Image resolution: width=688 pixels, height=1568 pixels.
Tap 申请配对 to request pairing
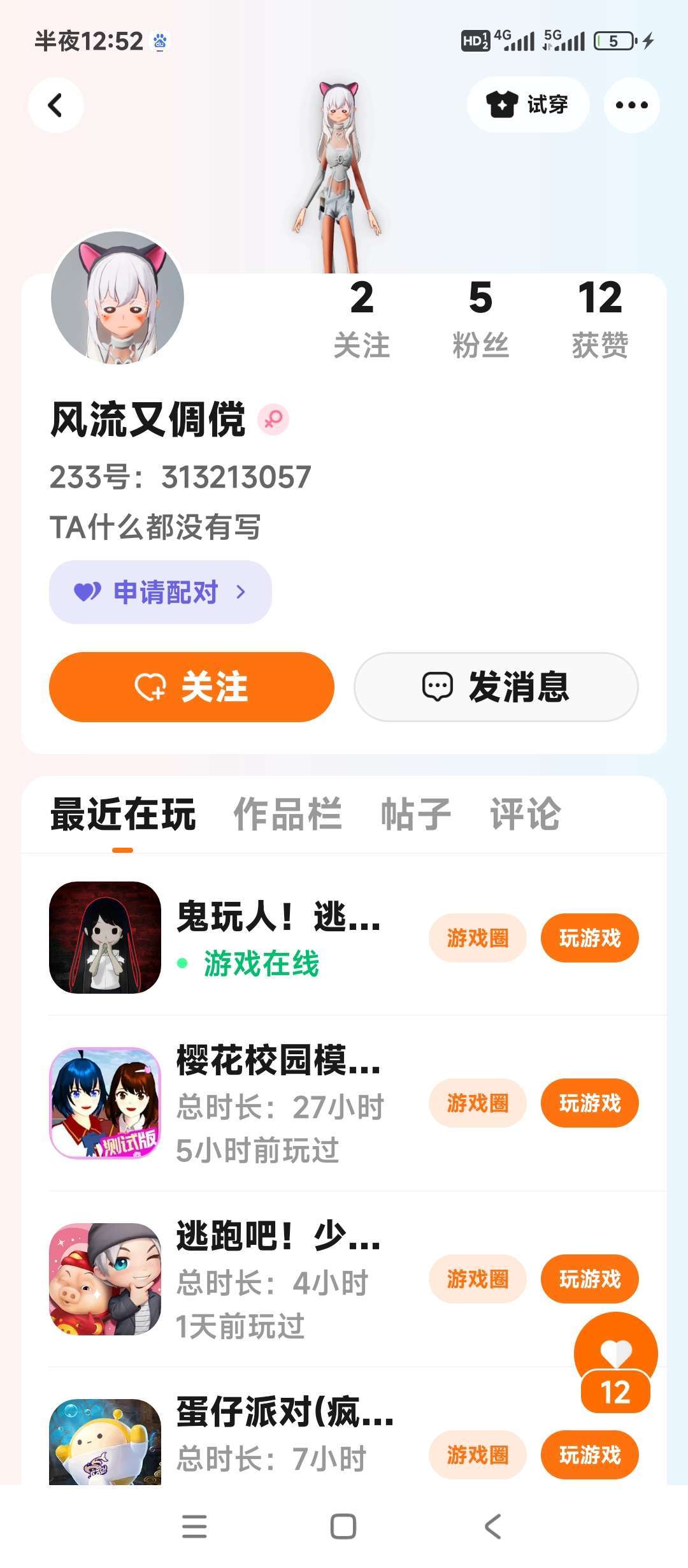click(161, 592)
